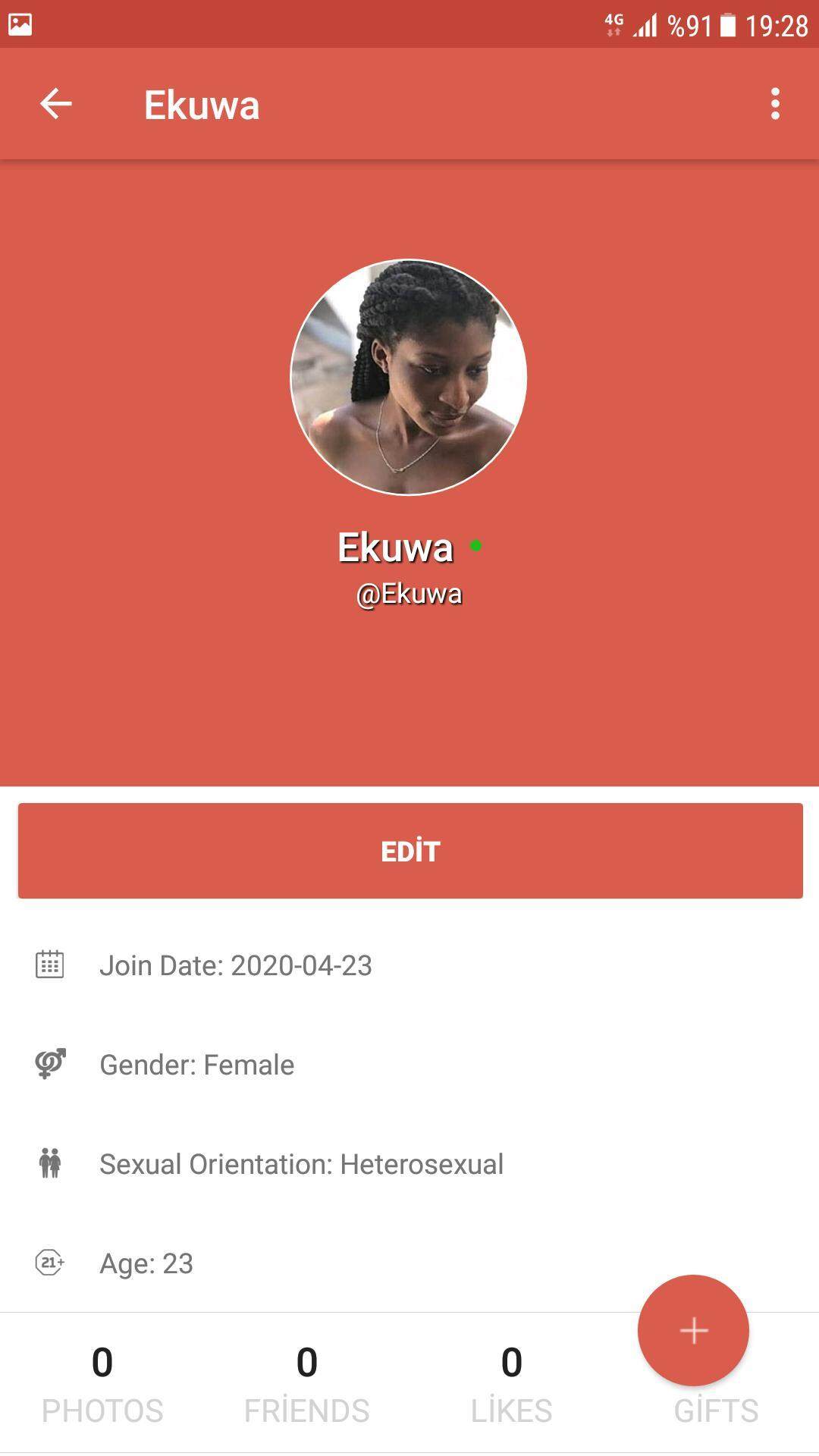This screenshot has height=1456, width=819.
Task: Open the profile picture
Action: pos(409,378)
